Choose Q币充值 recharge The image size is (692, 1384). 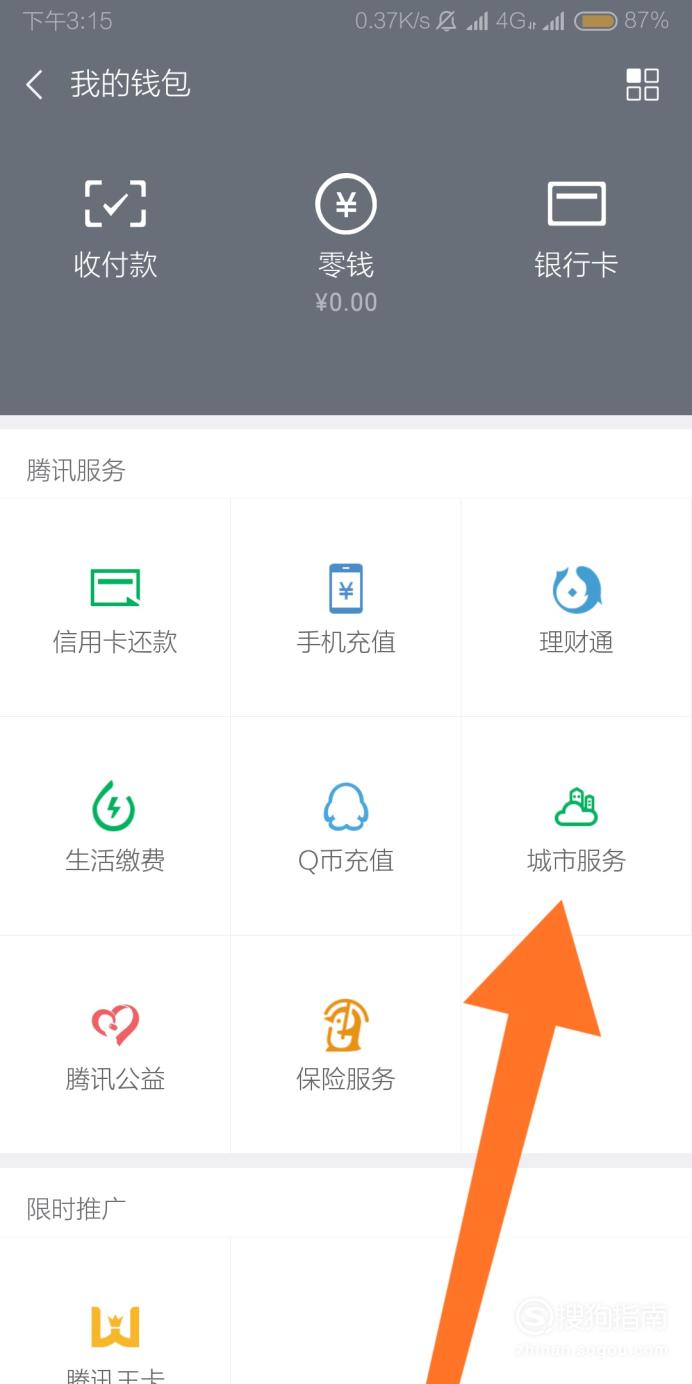pos(346,826)
